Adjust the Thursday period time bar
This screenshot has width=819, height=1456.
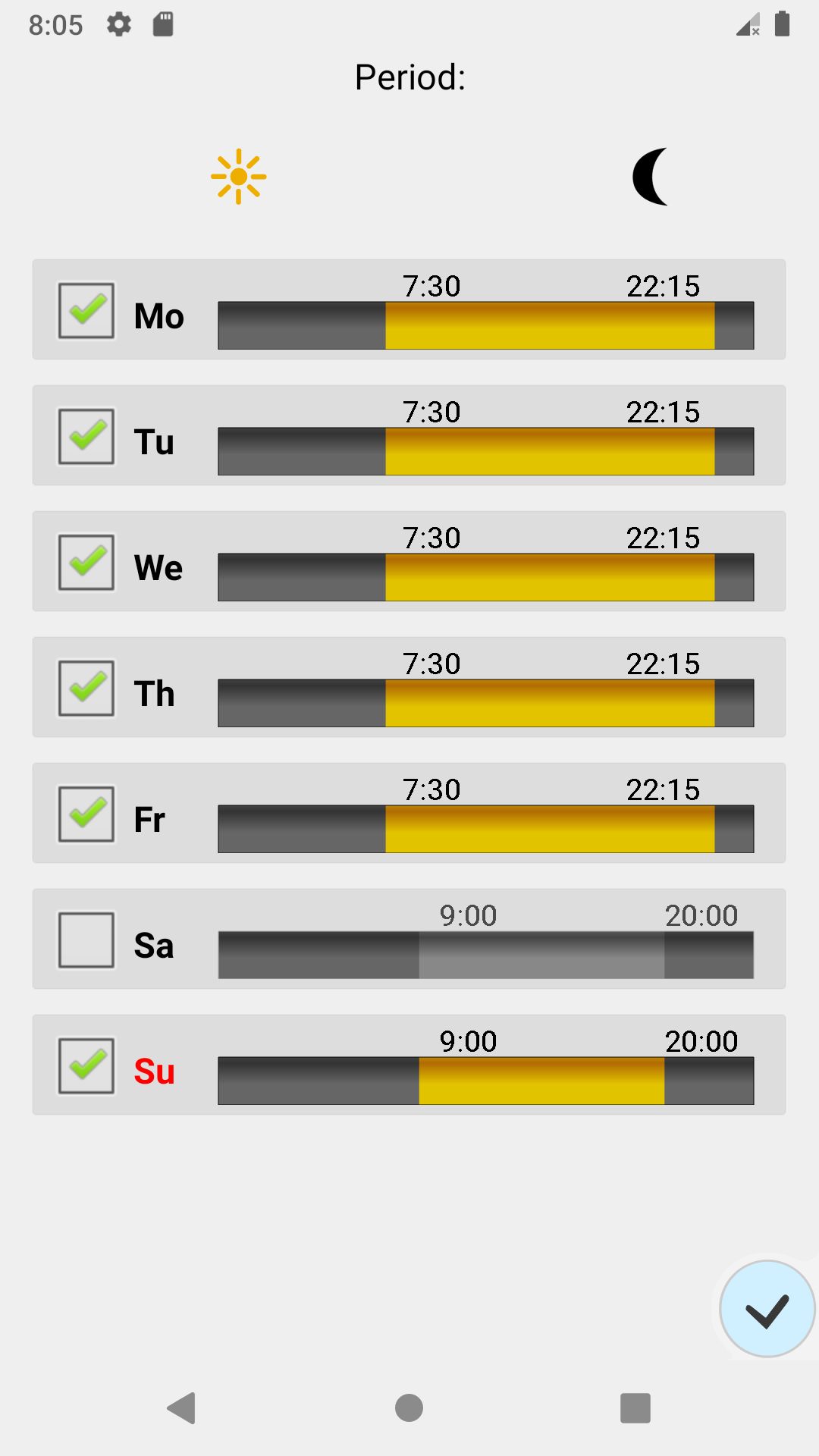pyautogui.click(x=485, y=703)
